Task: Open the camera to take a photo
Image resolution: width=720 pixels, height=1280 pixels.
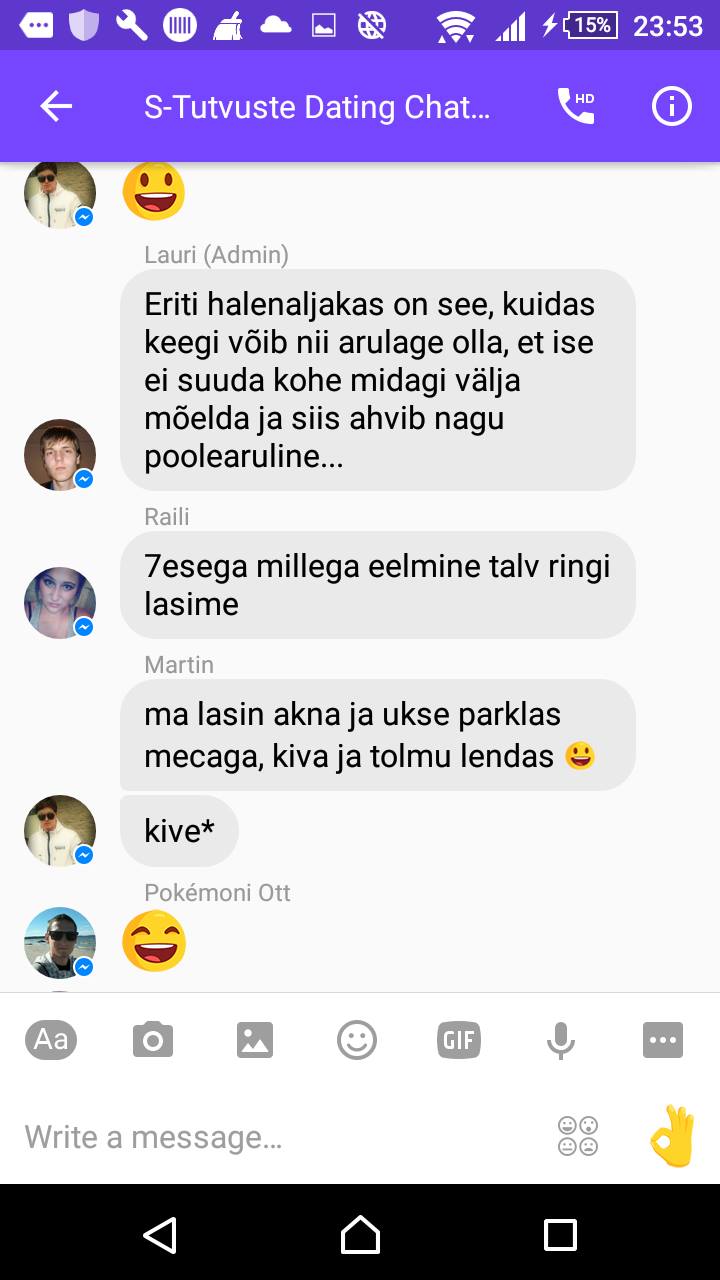Action: [153, 1040]
